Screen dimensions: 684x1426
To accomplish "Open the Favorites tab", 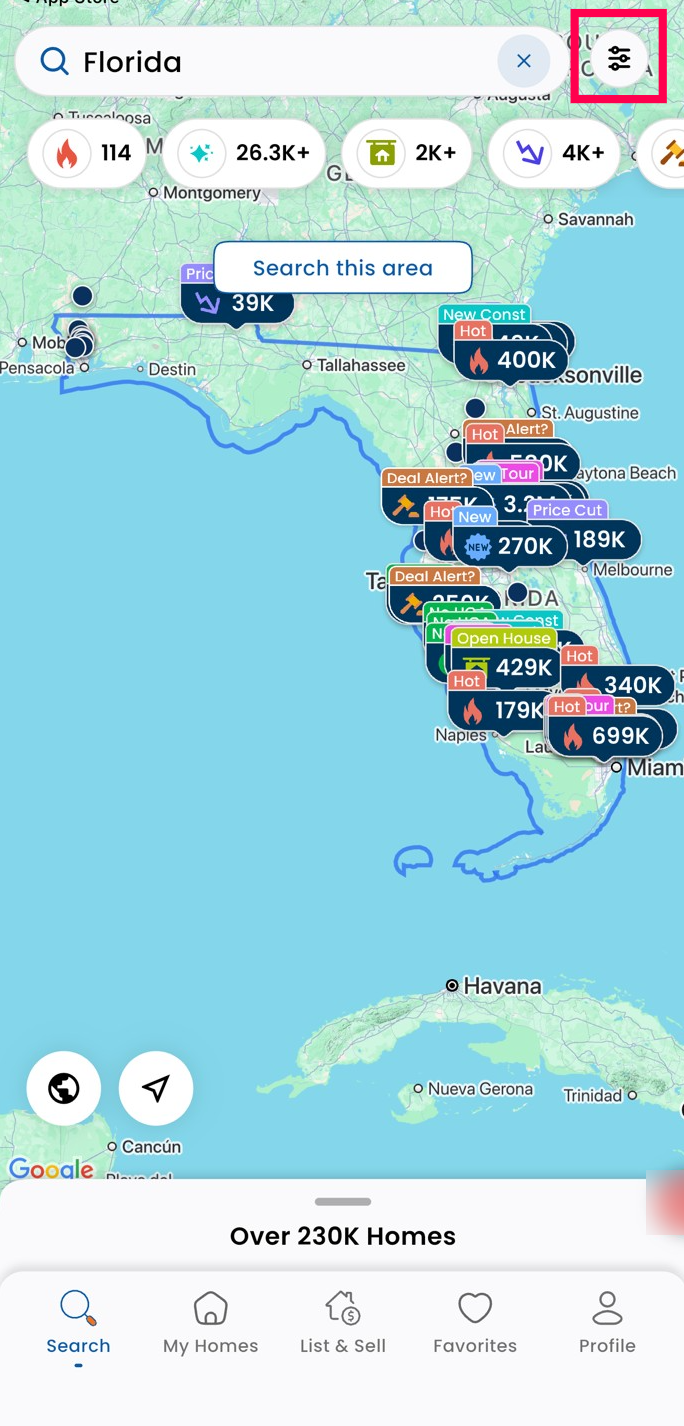I will coord(475,1322).
